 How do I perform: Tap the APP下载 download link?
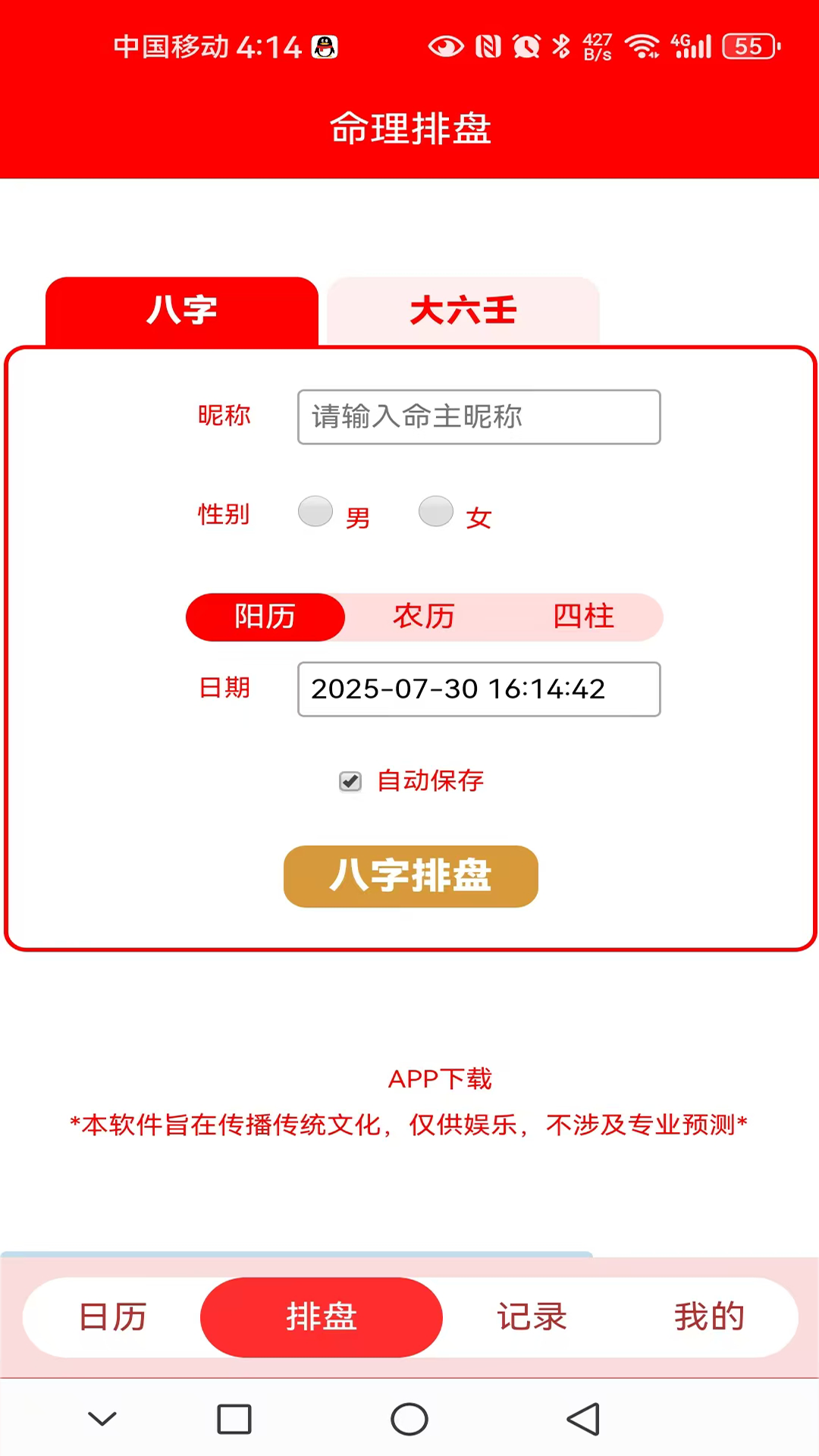pos(441,1078)
